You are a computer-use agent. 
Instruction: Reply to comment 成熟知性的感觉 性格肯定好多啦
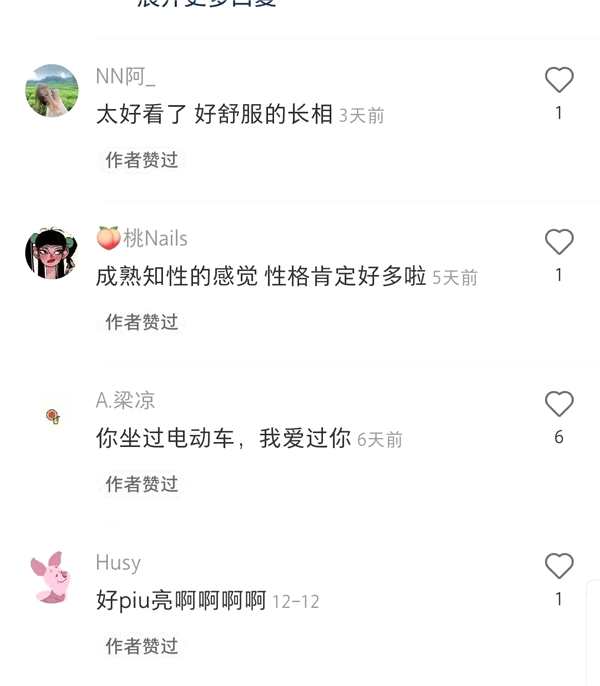[261, 276]
